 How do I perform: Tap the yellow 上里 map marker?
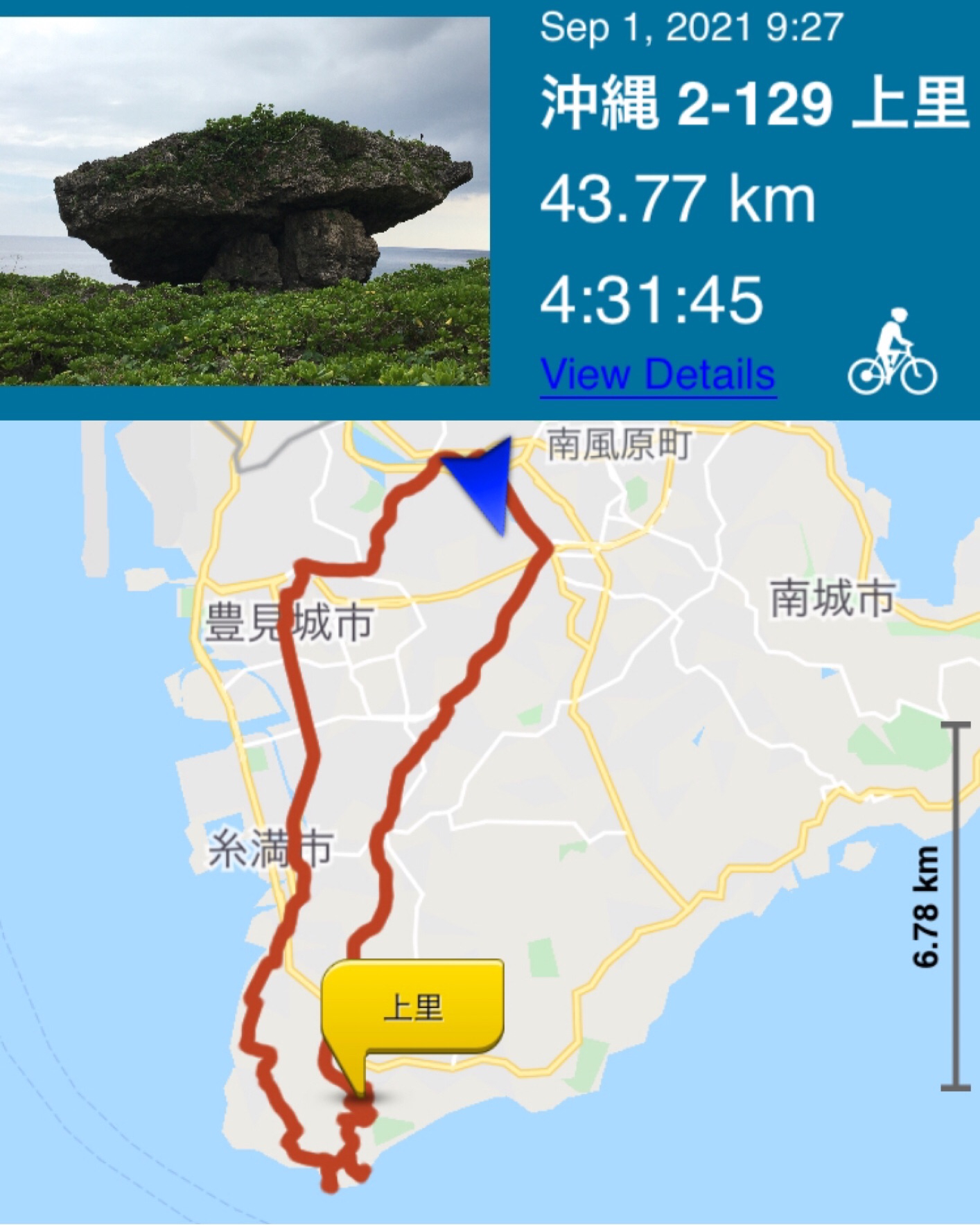point(412,1006)
